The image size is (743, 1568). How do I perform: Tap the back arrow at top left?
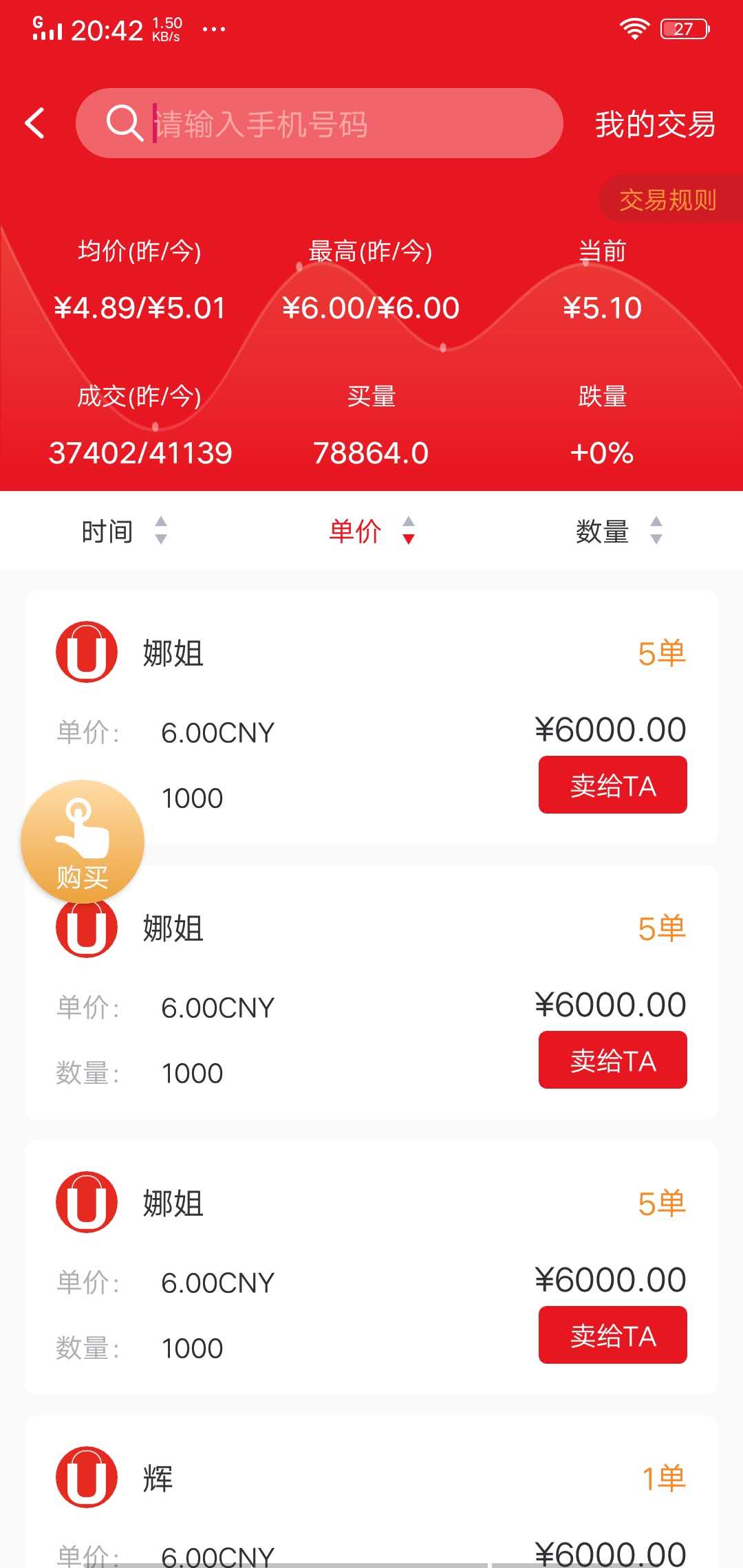pyautogui.click(x=36, y=124)
